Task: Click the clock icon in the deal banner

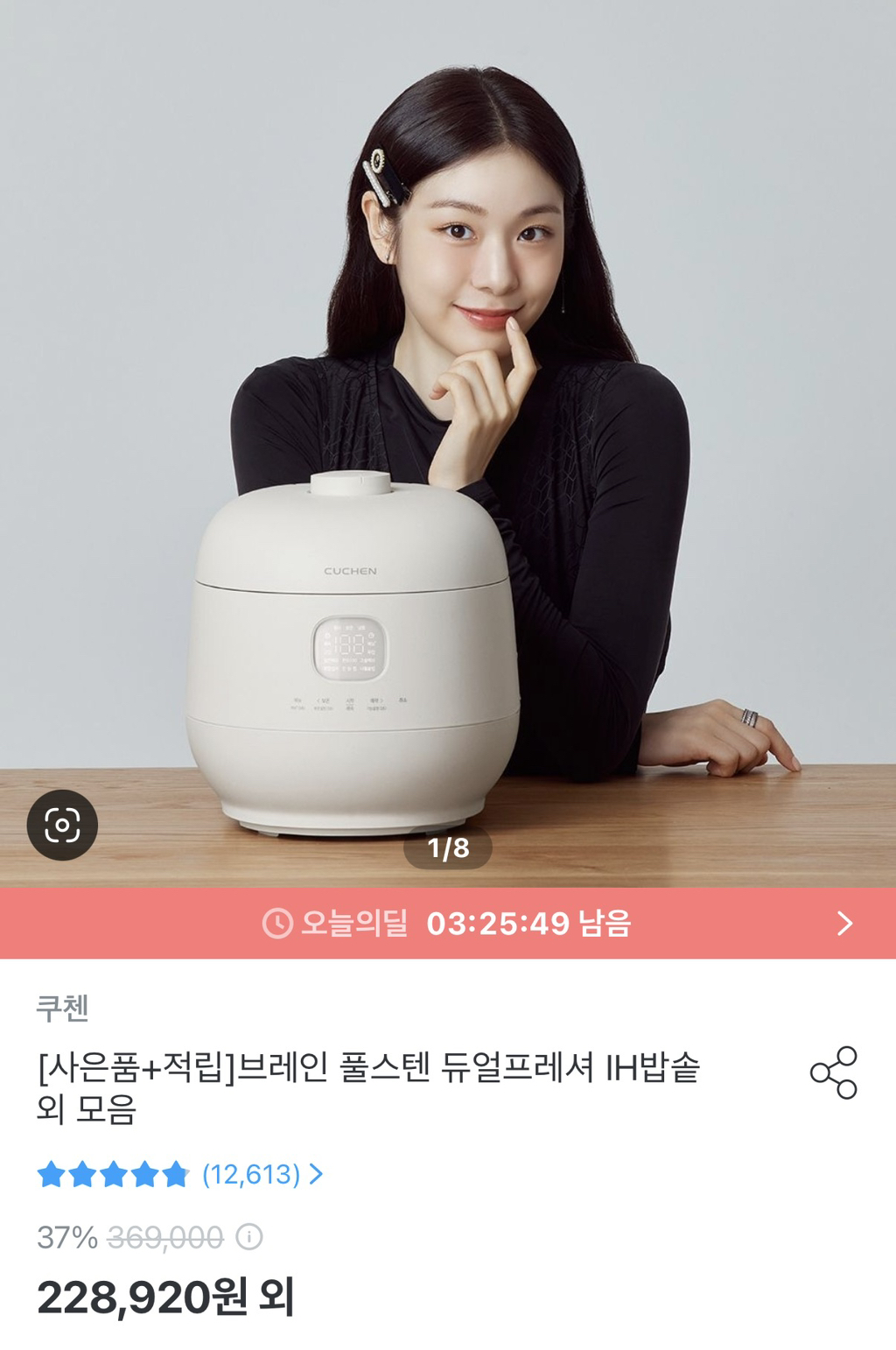Action: click(276, 924)
